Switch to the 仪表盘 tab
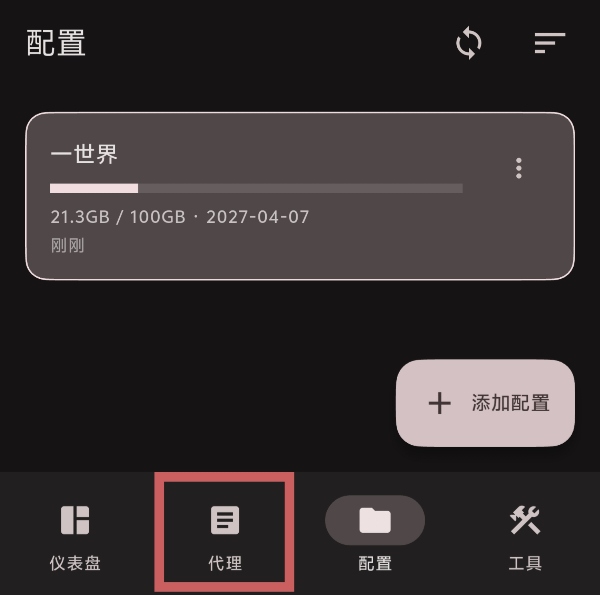 click(x=75, y=536)
